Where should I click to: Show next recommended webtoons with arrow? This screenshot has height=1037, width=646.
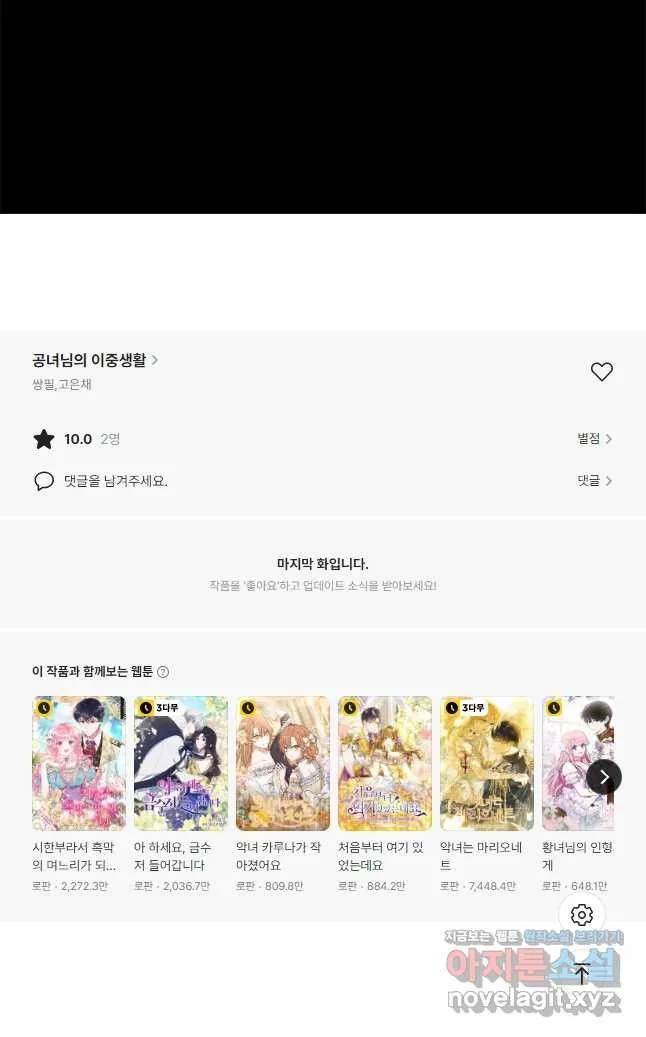click(604, 777)
